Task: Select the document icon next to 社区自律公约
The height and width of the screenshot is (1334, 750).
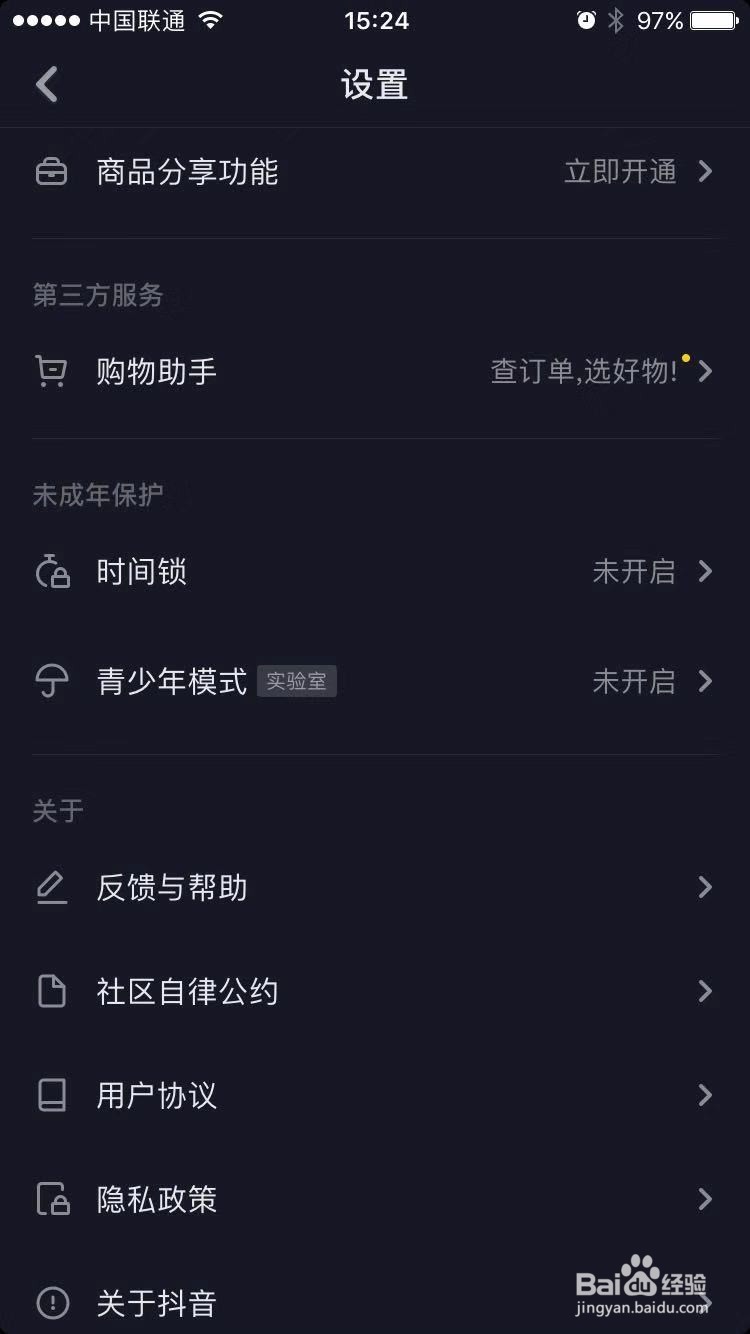Action: click(x=52, y=992)
